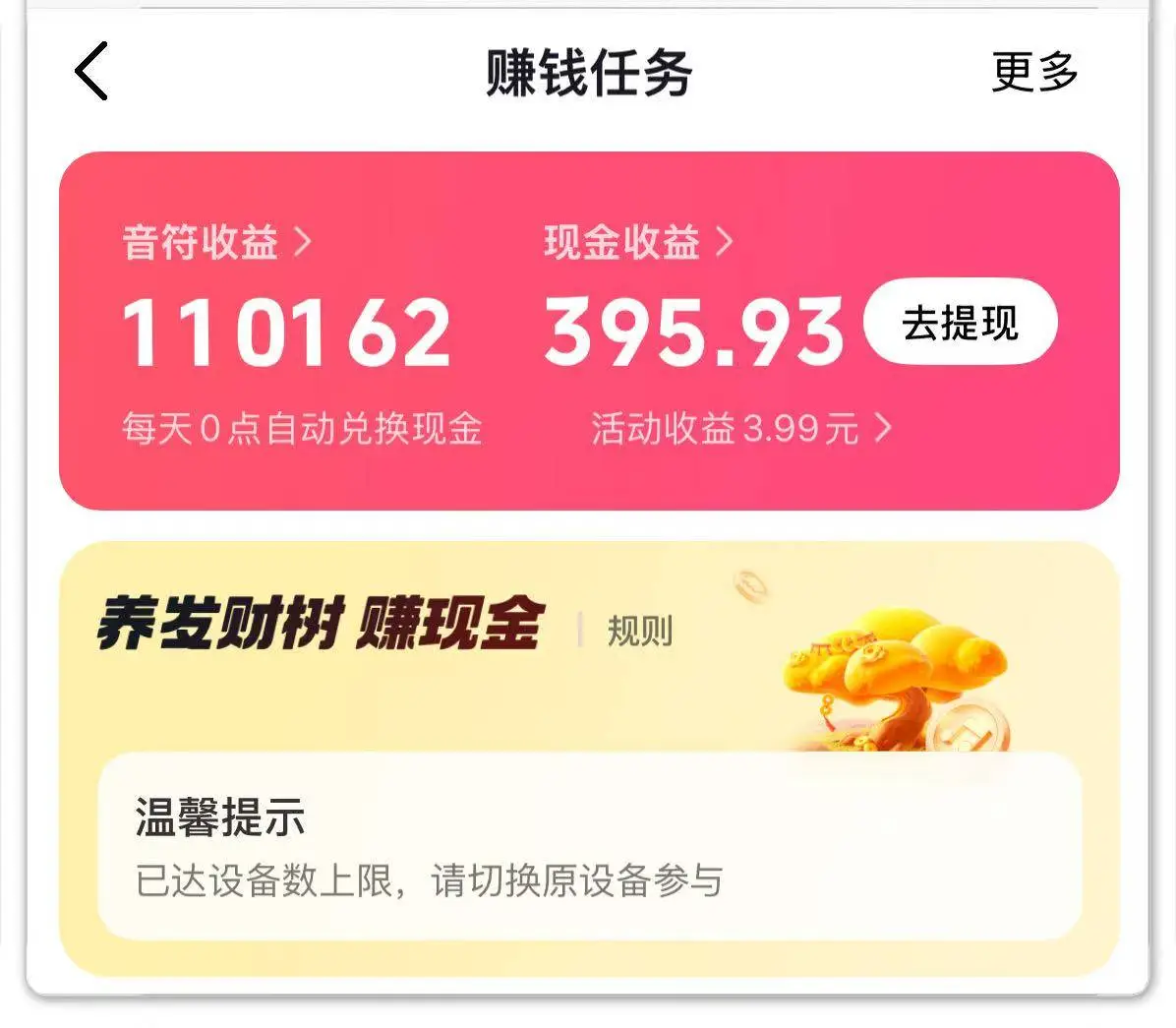The width and height of the screenshot is (1176, 1028).
Task: Open the 规则 rules link
Action: click(x=640, y=631)
